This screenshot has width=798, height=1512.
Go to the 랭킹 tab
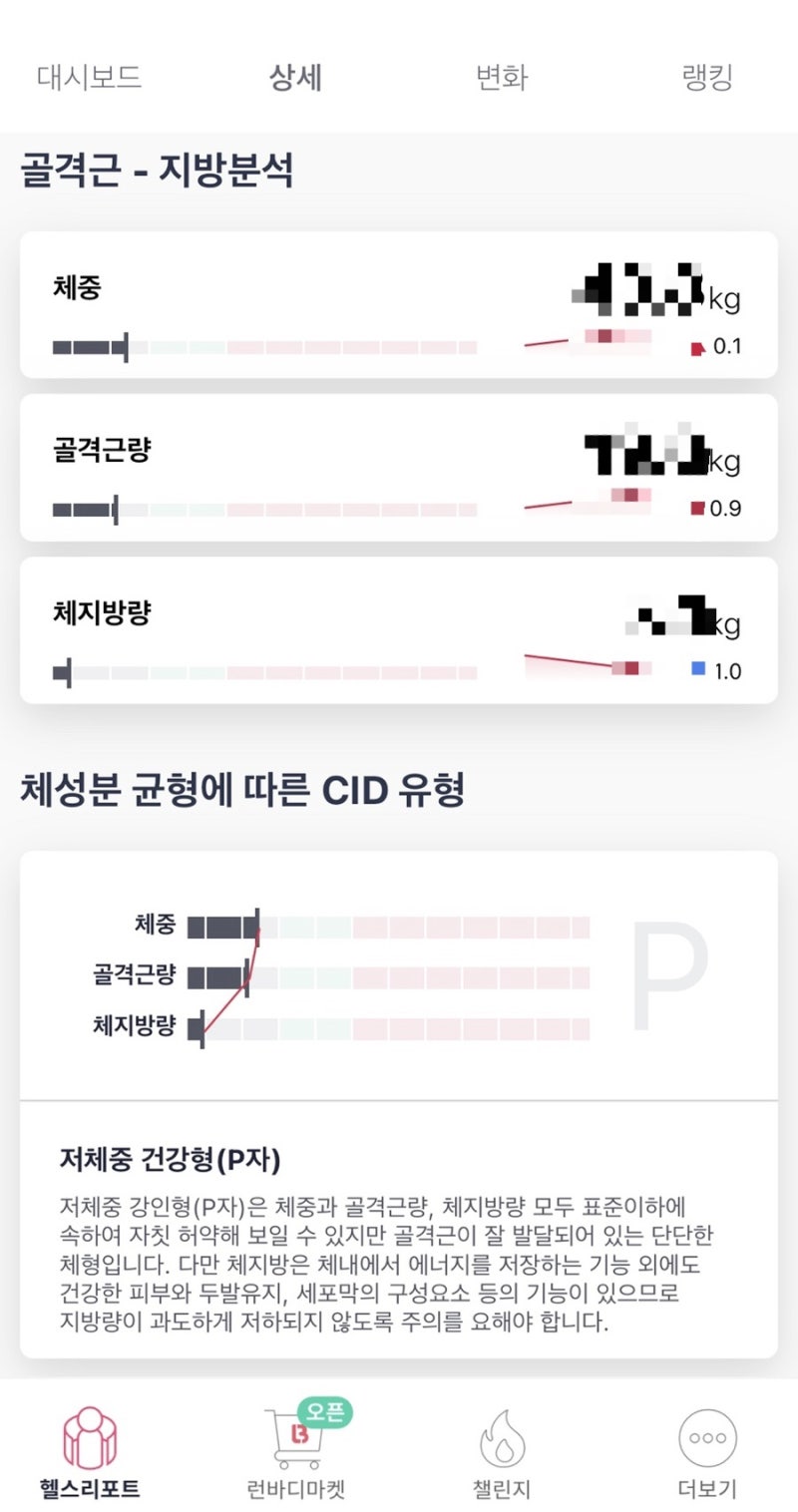707,78
